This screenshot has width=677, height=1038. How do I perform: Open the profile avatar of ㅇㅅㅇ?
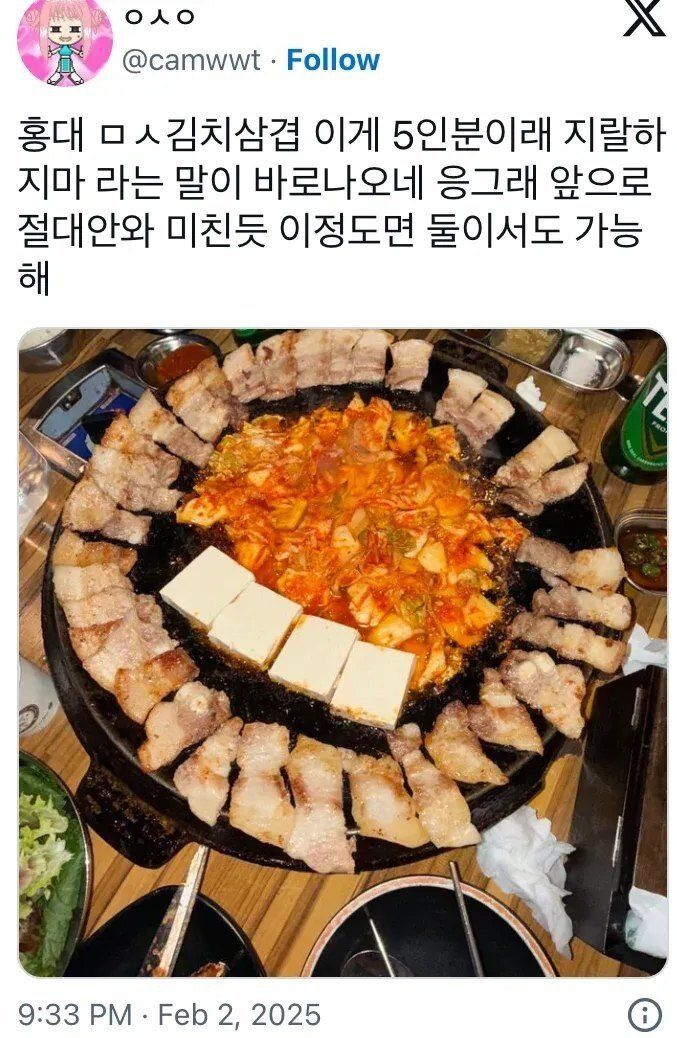point(65,42)
